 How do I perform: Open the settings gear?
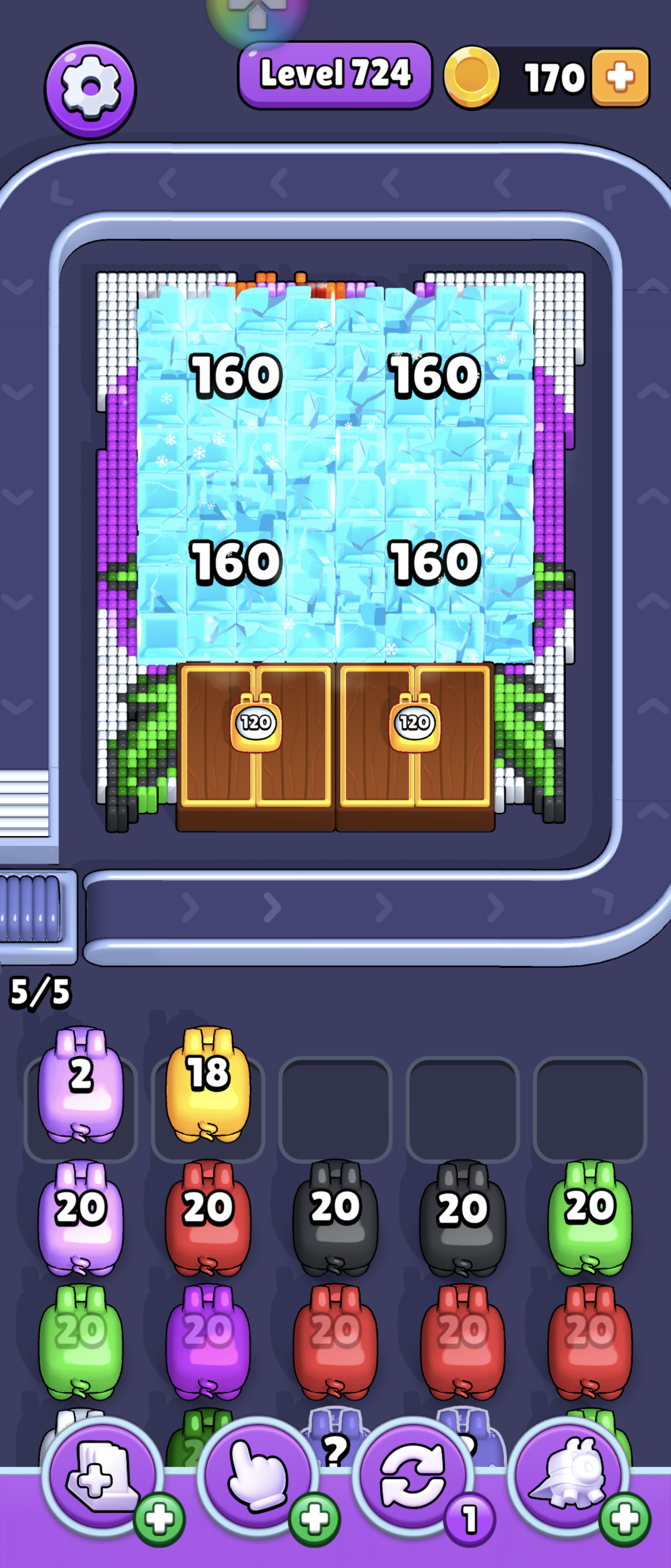pos(90,89)
